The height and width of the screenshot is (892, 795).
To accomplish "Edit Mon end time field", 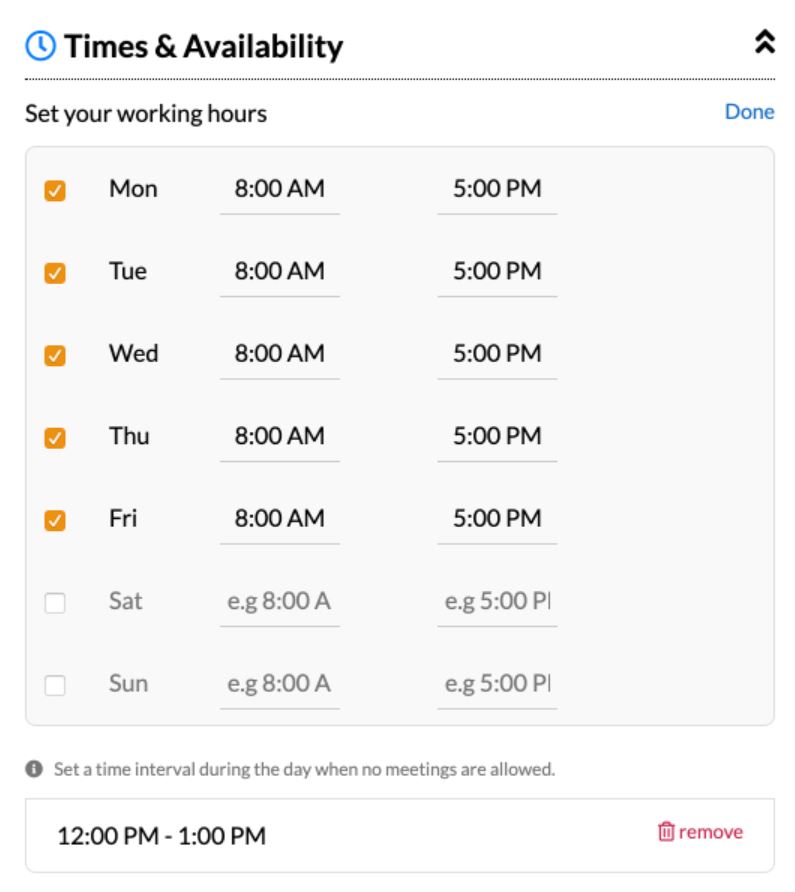I will coord(496,189).
